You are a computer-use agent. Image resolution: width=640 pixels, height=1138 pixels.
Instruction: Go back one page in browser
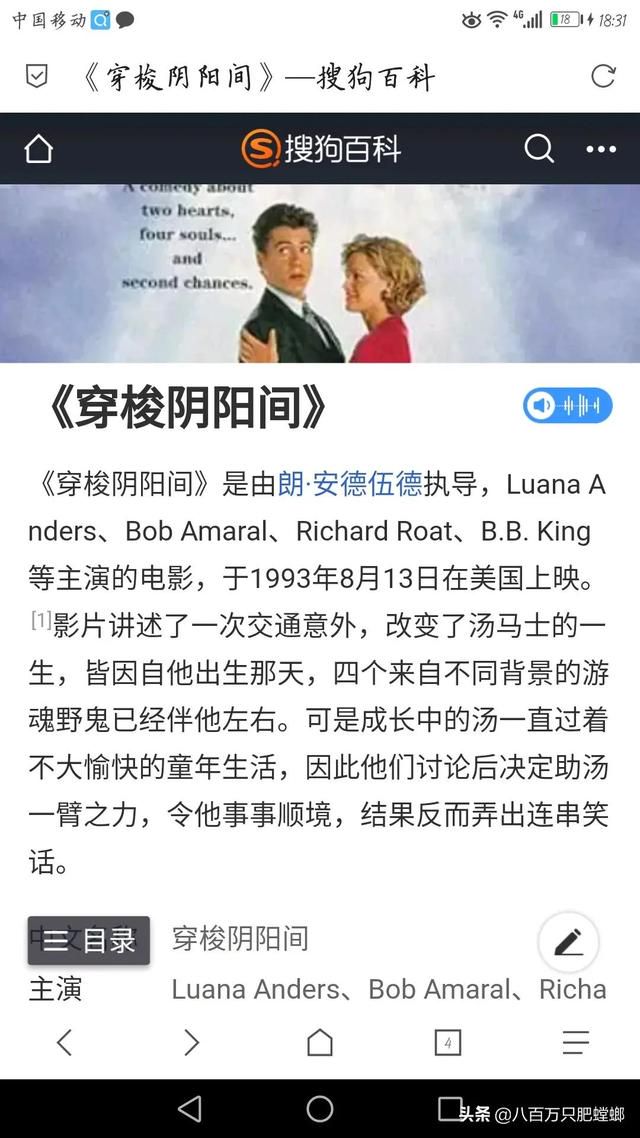[65, 1043]
